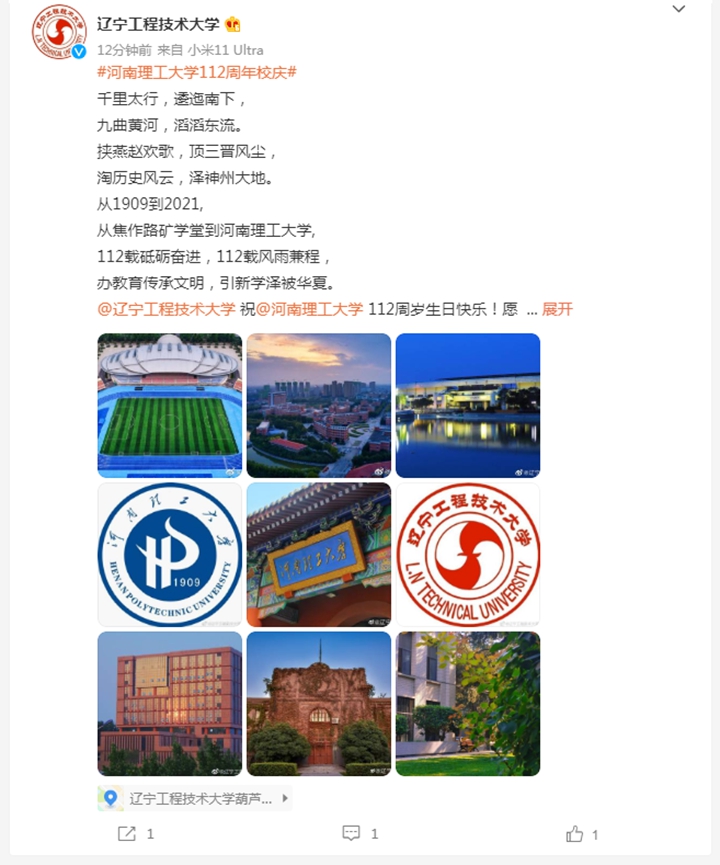
Task: Open hashtag #河南理工大学112周年校庆#
Action: [197, 73]
